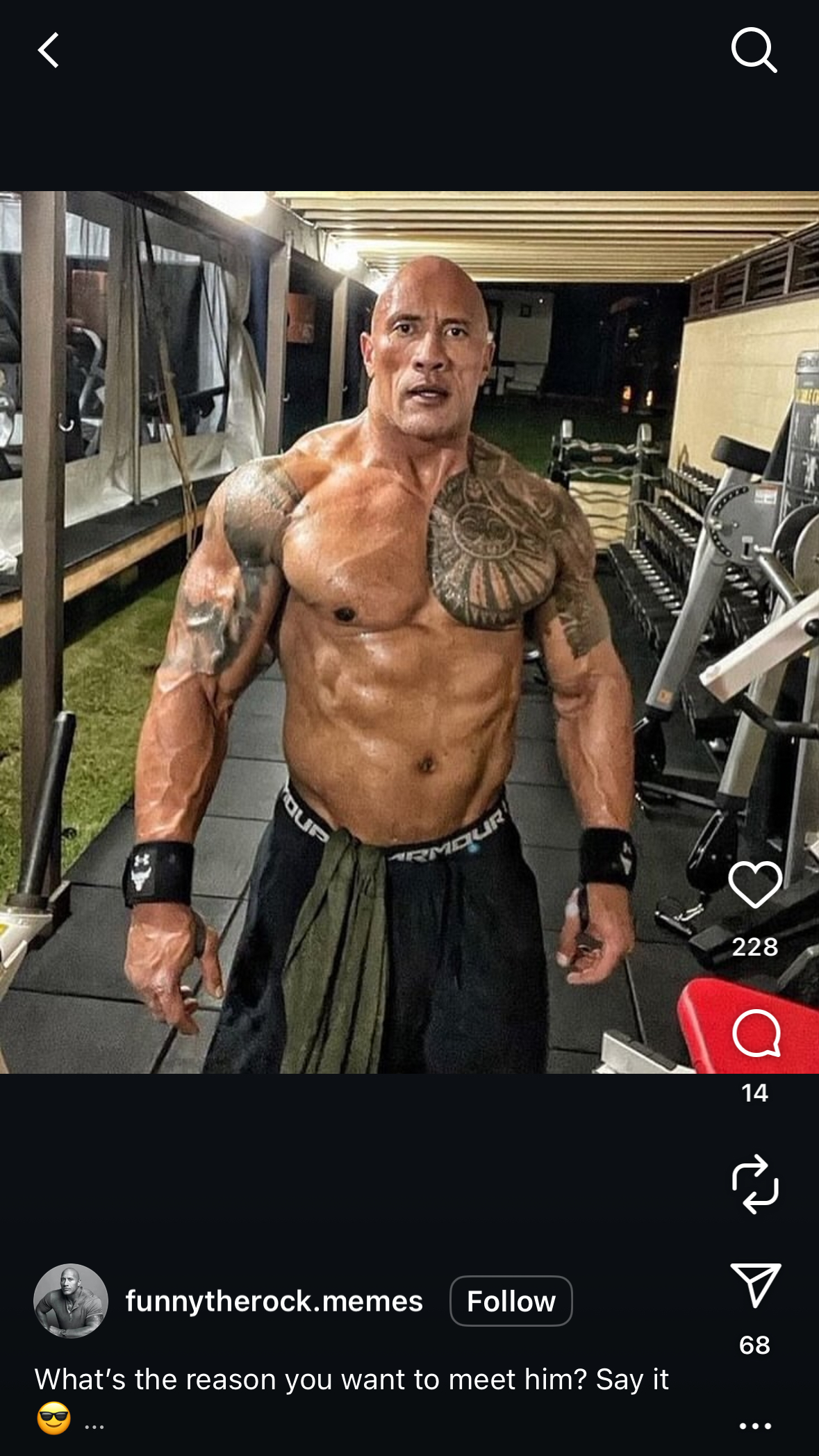Expand the truncated post caption
The width and height of the screenshot is (819, 1456).
(x=94, y=1425)
